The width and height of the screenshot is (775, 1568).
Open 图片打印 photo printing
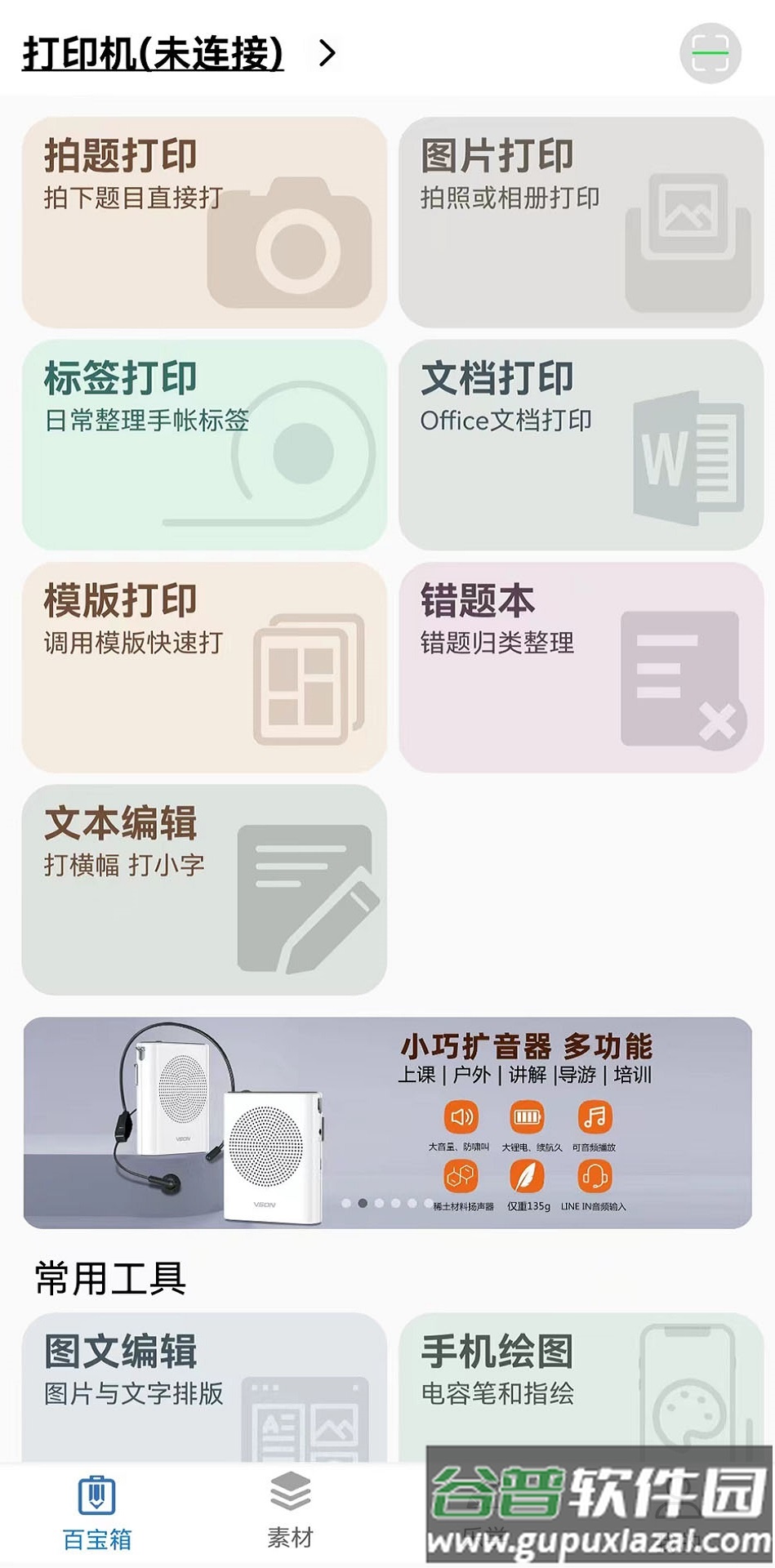[x=581, y=220]
